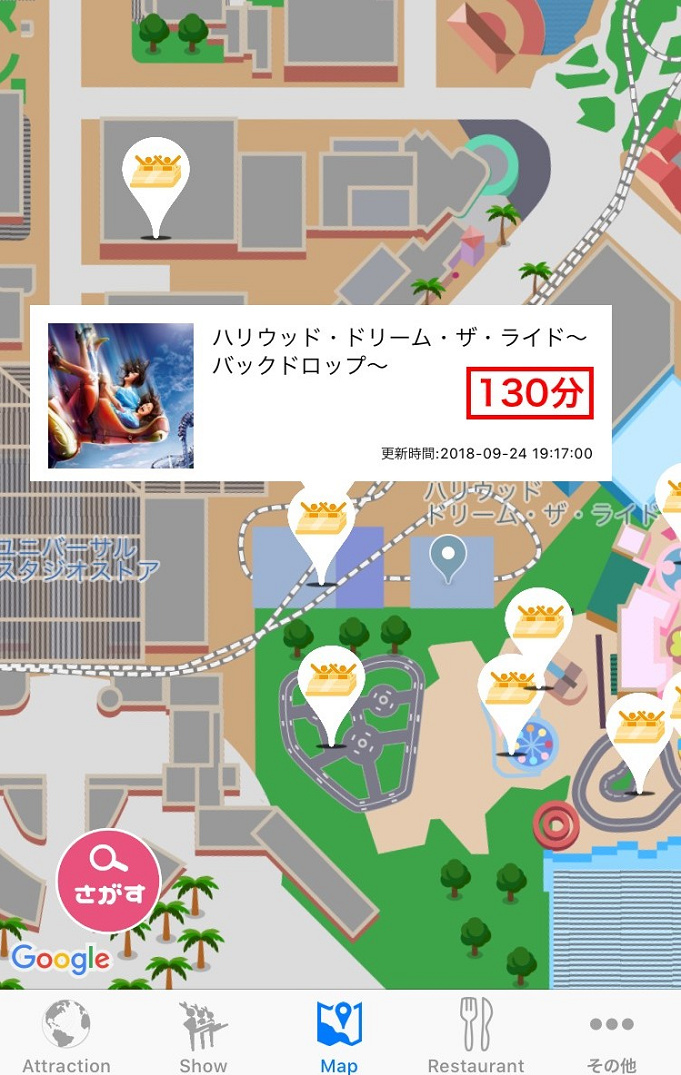681x1075 pixels.
Task: Tap the gray location pin on map
Action: coord(447,556)
